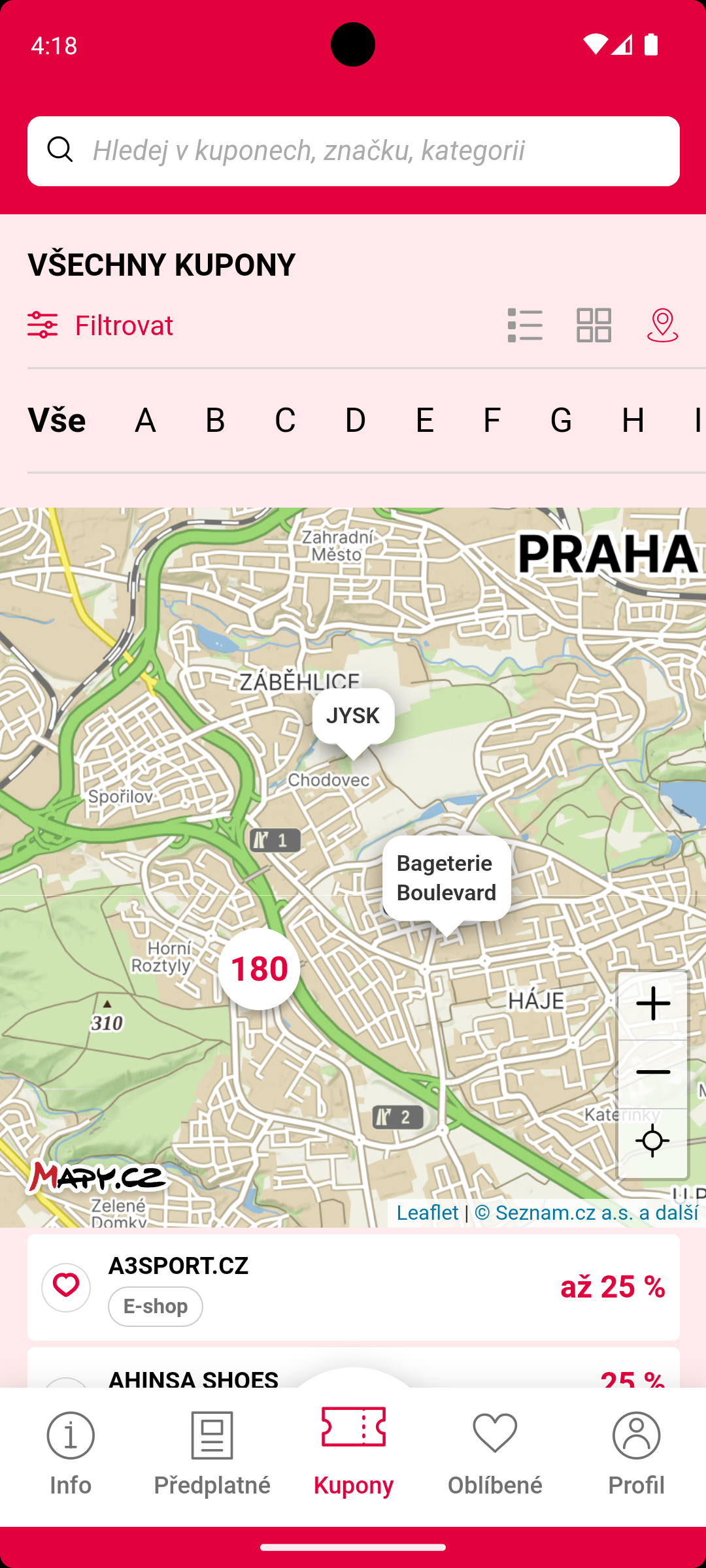Zoom out of the map
706x1568 pixels.
click(x=652, y=1073)
